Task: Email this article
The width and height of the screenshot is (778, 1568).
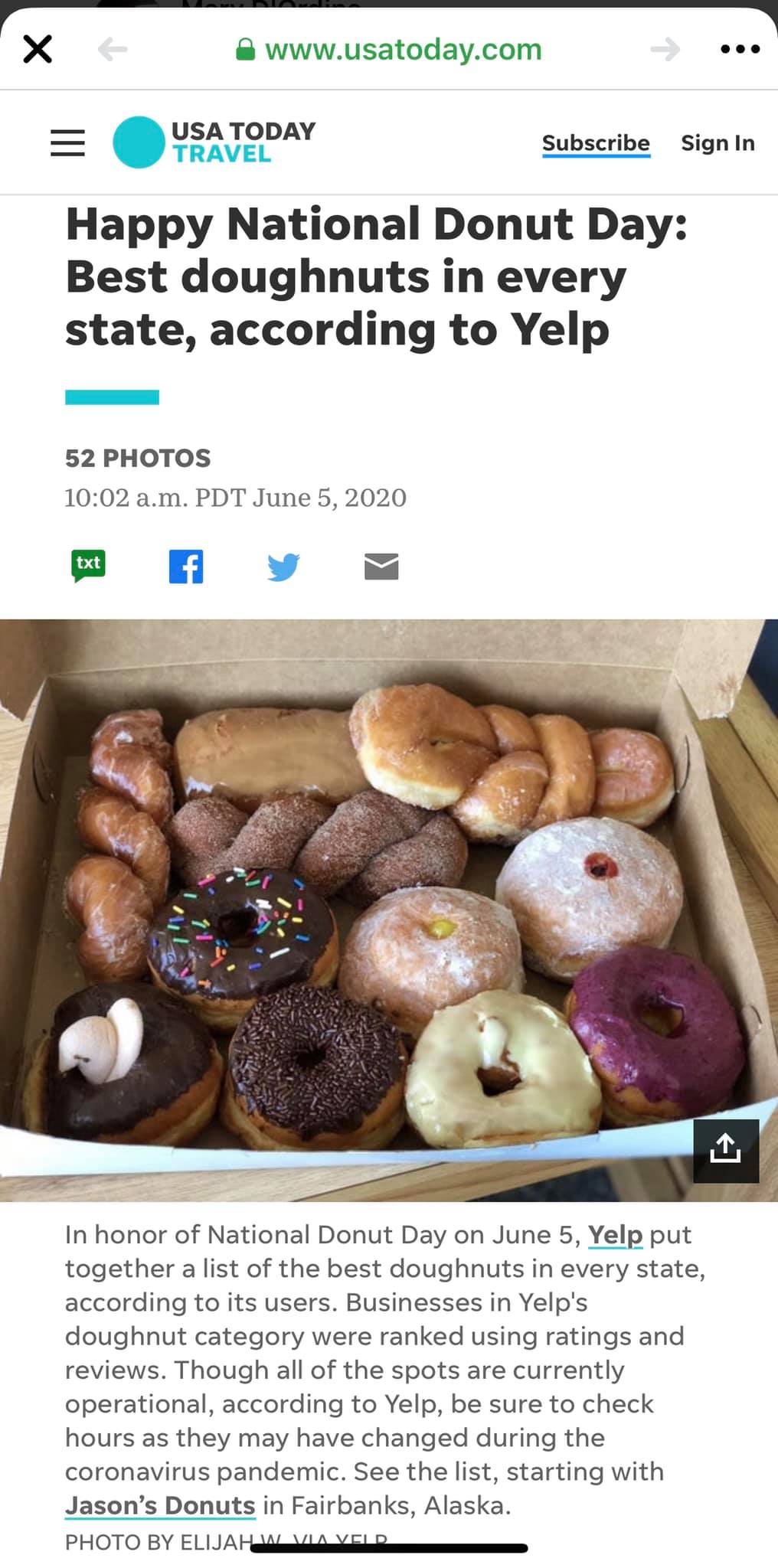Action: coord(381,567)
